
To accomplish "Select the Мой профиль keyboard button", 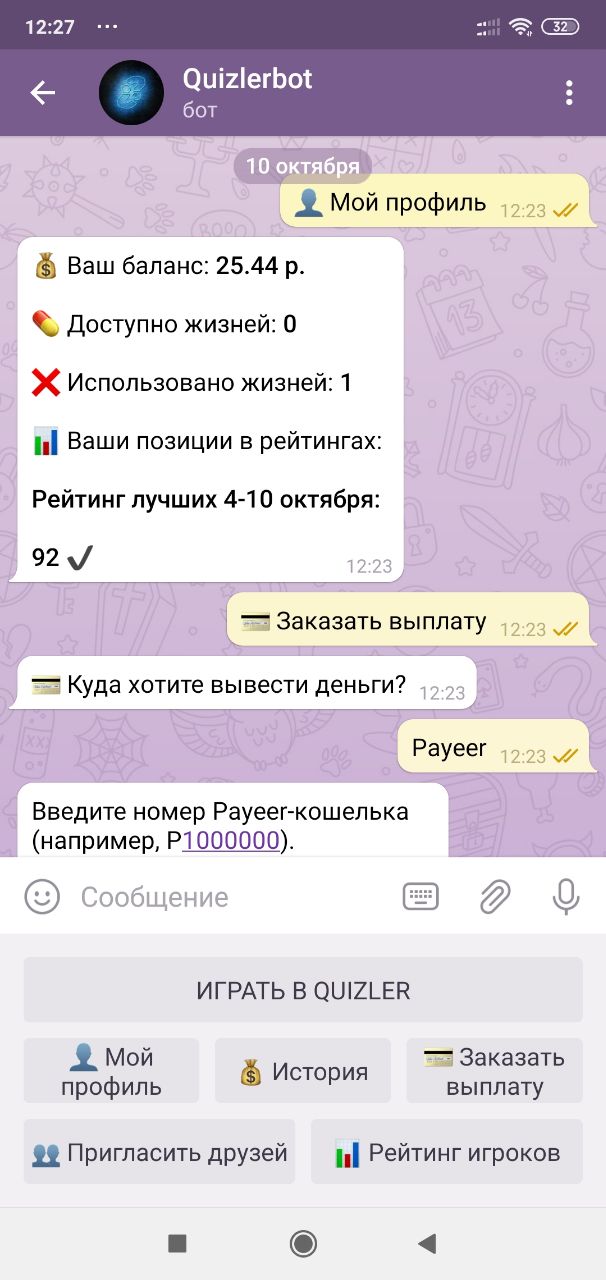I will (x=111, y=1071).
